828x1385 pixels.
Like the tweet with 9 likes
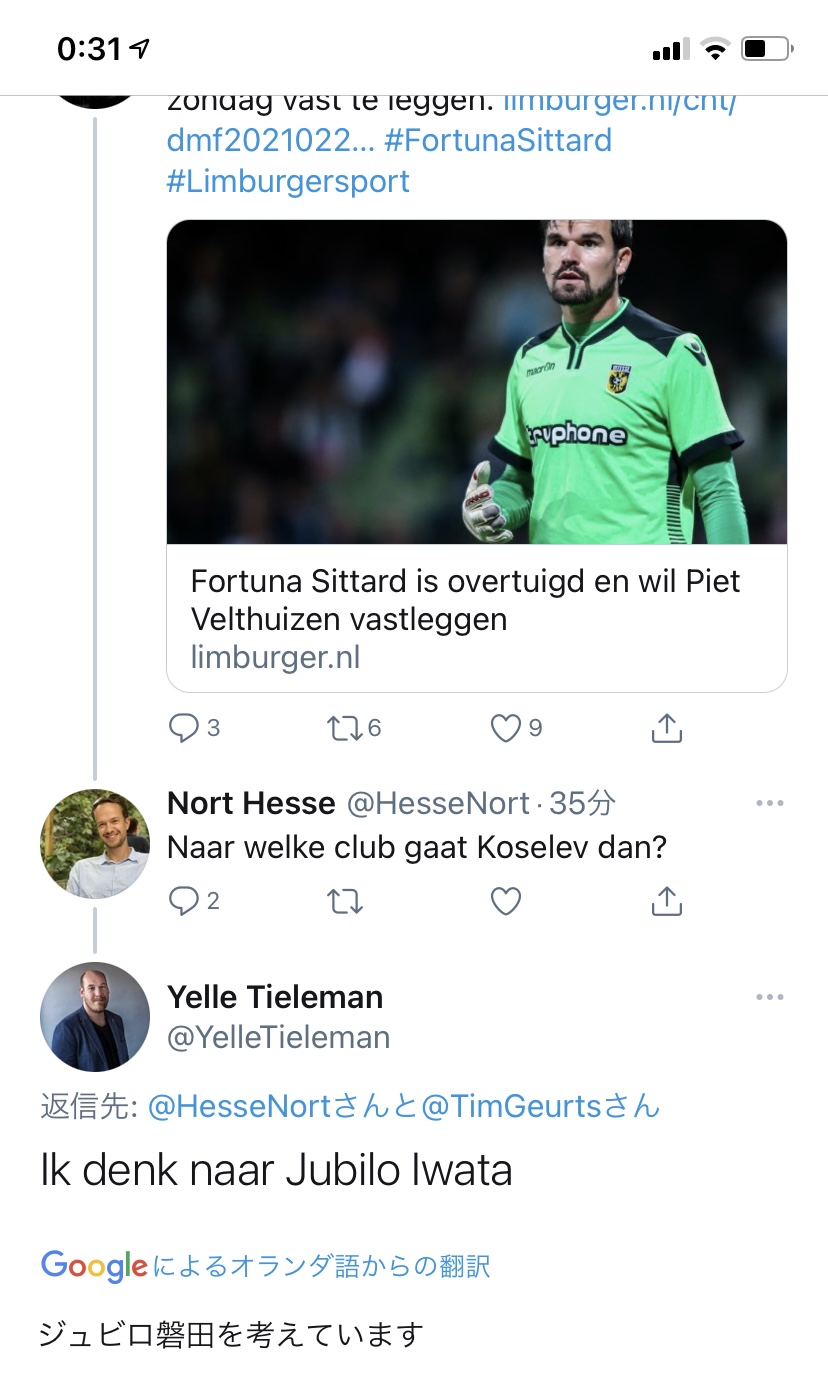[x=516, y=728]
